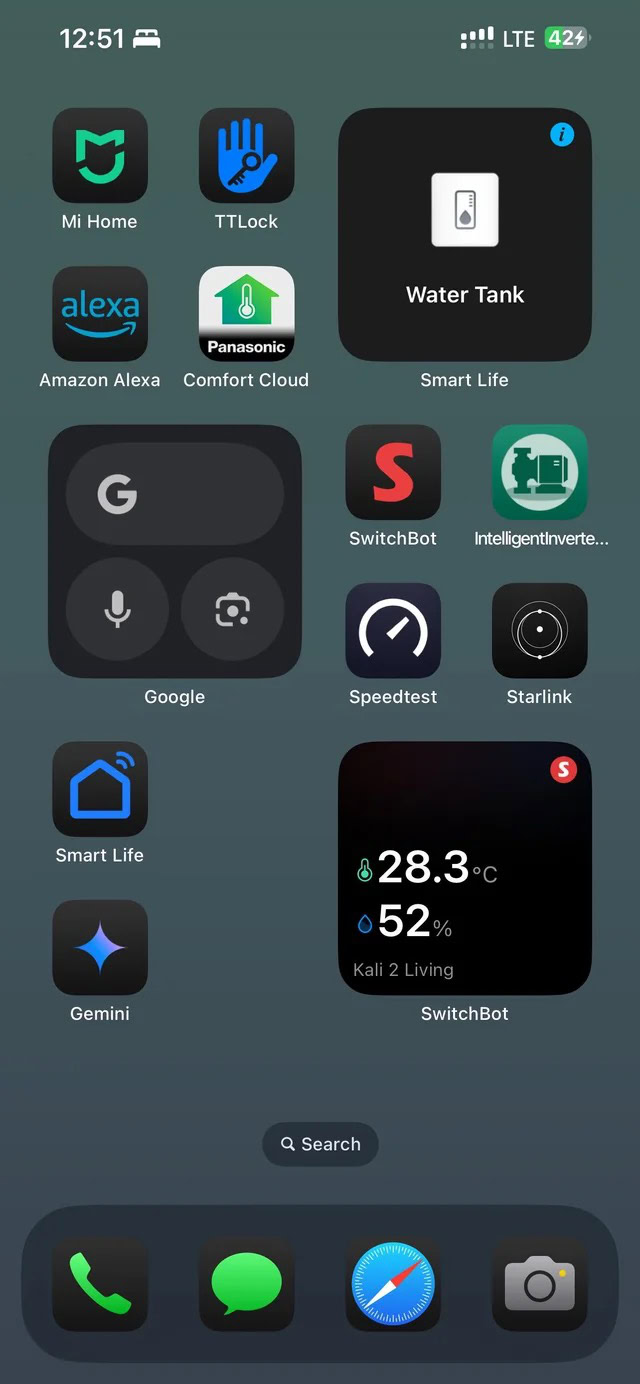Image resolution: width=640 pixels, height=1384 pixels.
Task: Open Amazon Alexa
Action: pos(100,314)
